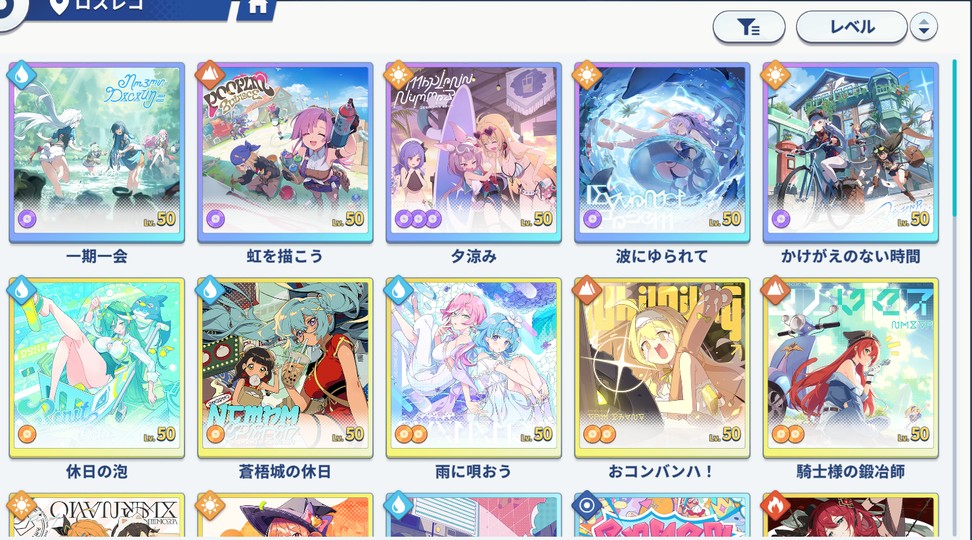Select the かけがえのない時間 card
The width and height of the screenshot is (972, 540).
(x=850, y=153)
